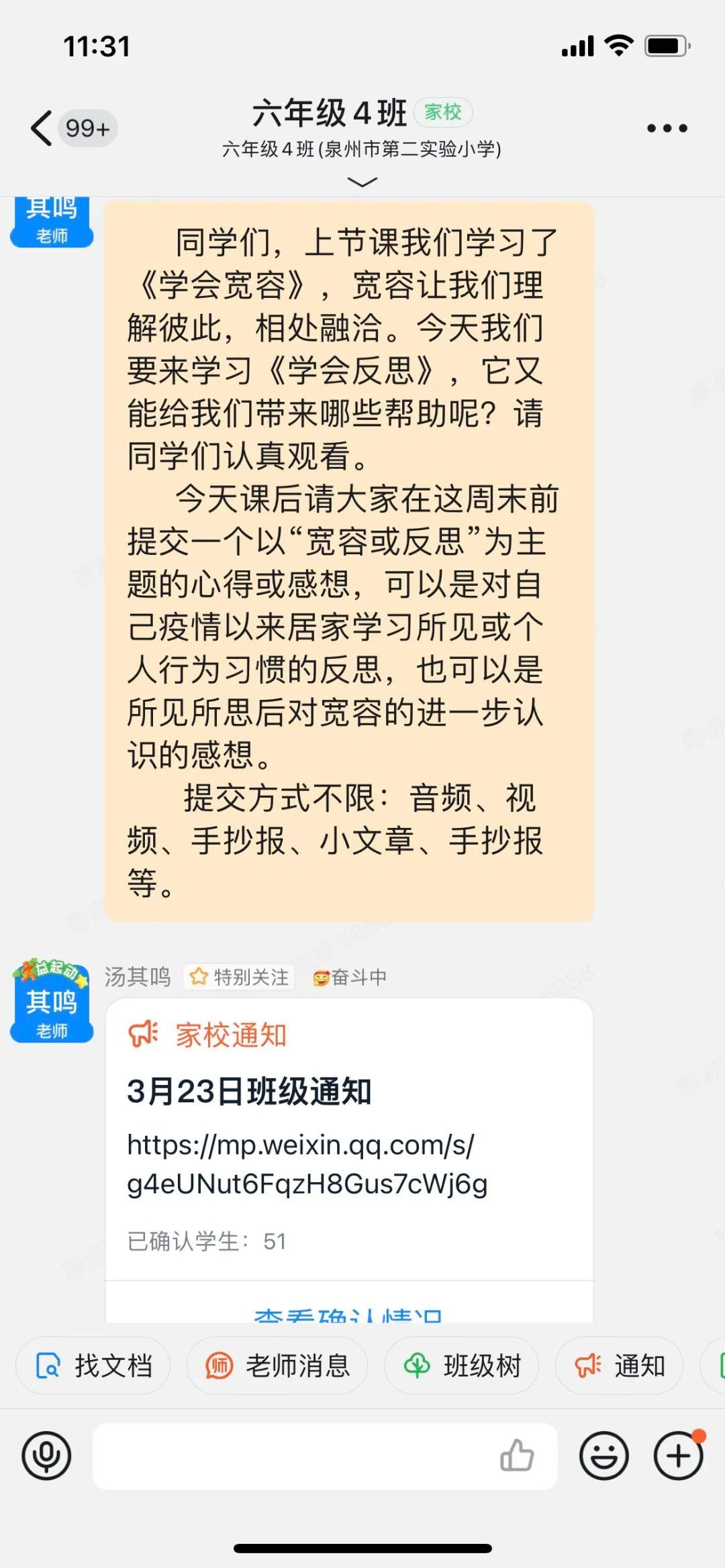Open the three-dot overflow menu
Viewport: 725px width, 1568px height.
point(666,128)
